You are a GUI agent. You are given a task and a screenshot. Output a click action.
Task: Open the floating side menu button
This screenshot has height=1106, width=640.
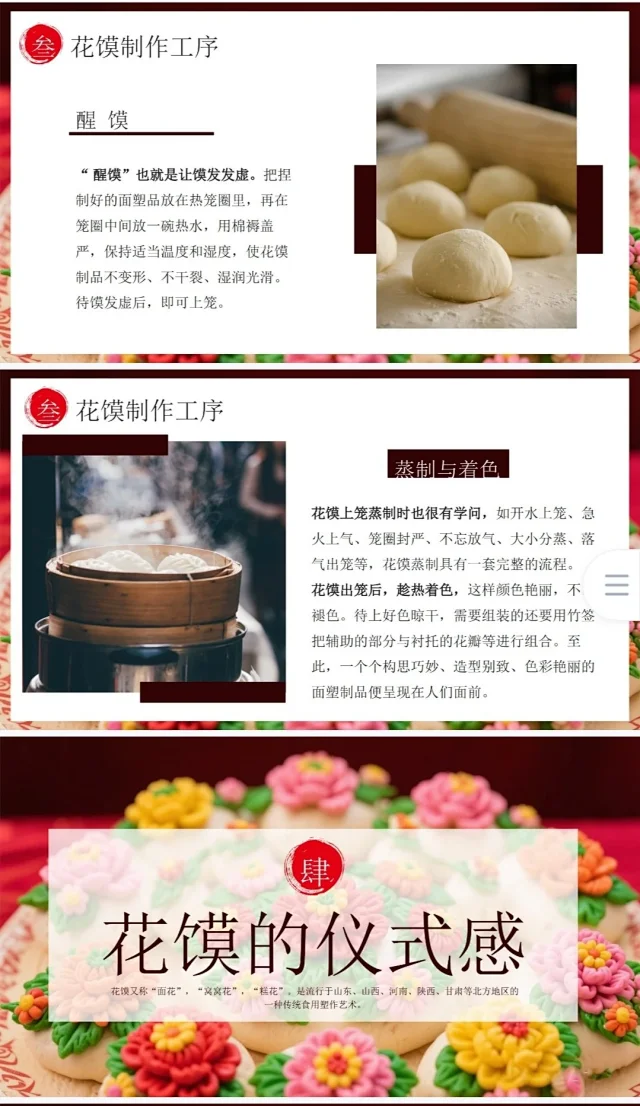[617, 586]
